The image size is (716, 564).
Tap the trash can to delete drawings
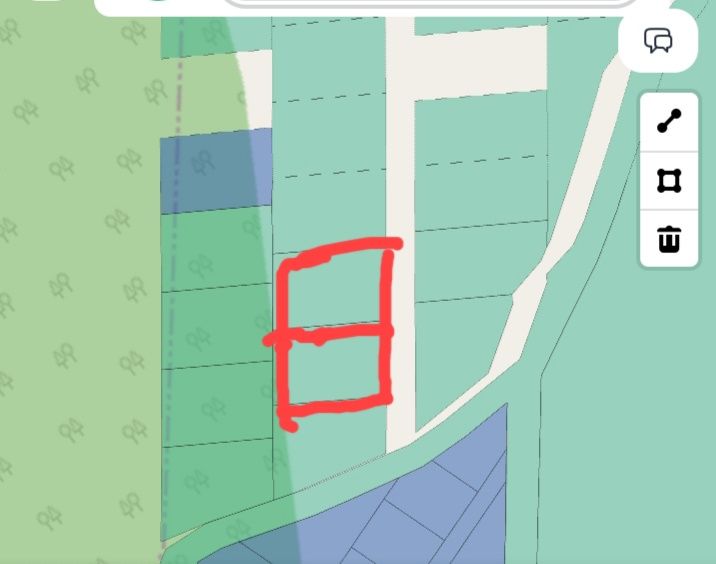(x=669, y=240)
